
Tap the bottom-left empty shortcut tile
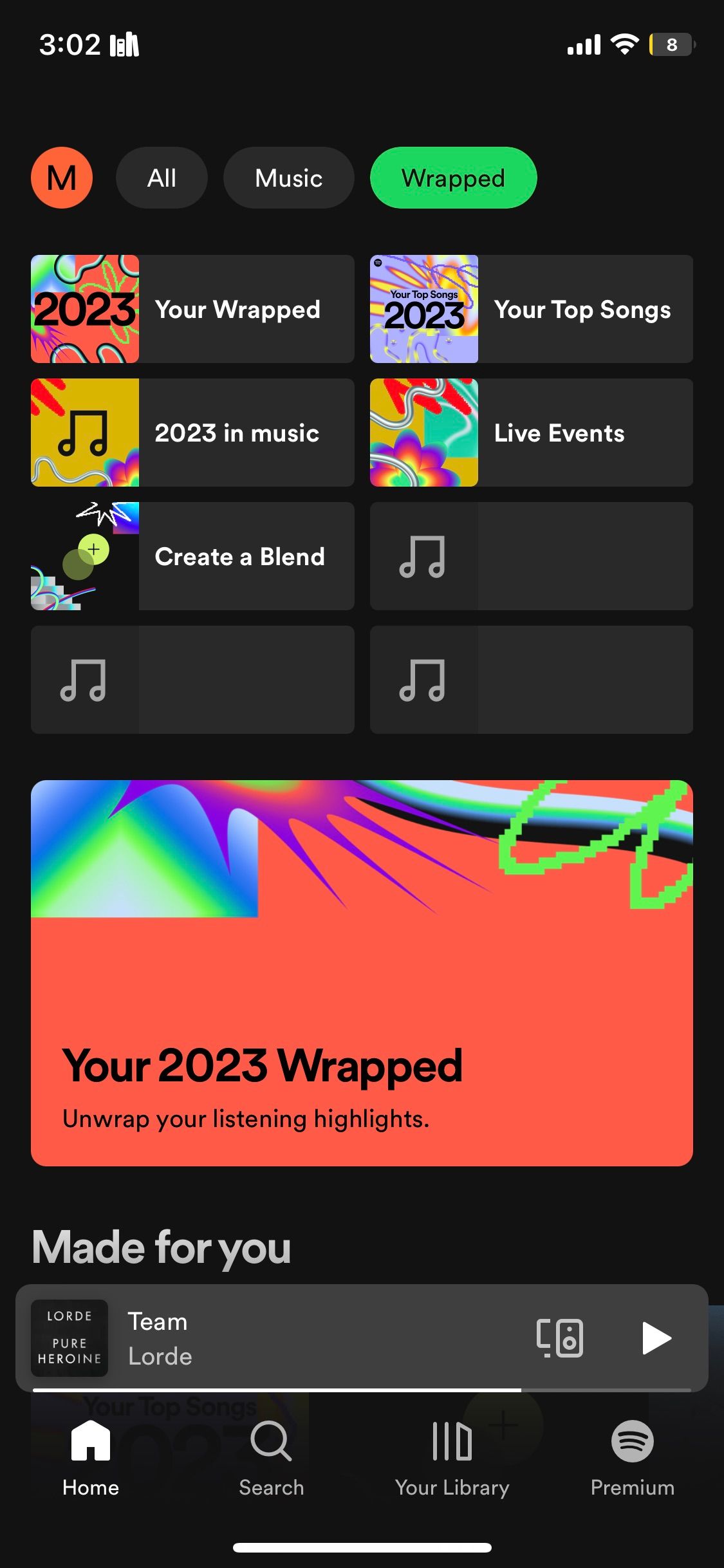[192, 680]
